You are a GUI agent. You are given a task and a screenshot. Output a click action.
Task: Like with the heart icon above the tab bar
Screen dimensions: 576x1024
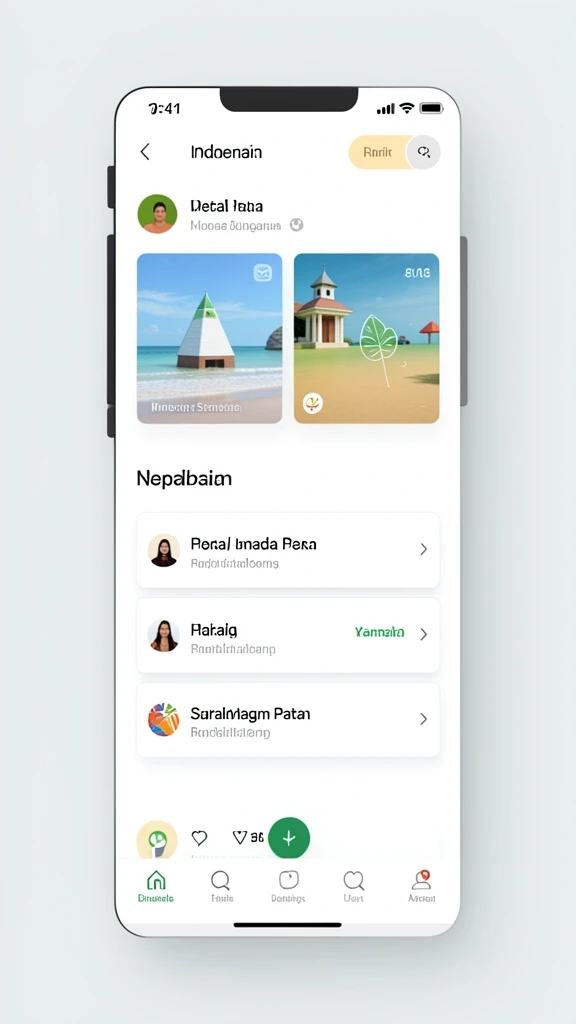coord(199,837)
